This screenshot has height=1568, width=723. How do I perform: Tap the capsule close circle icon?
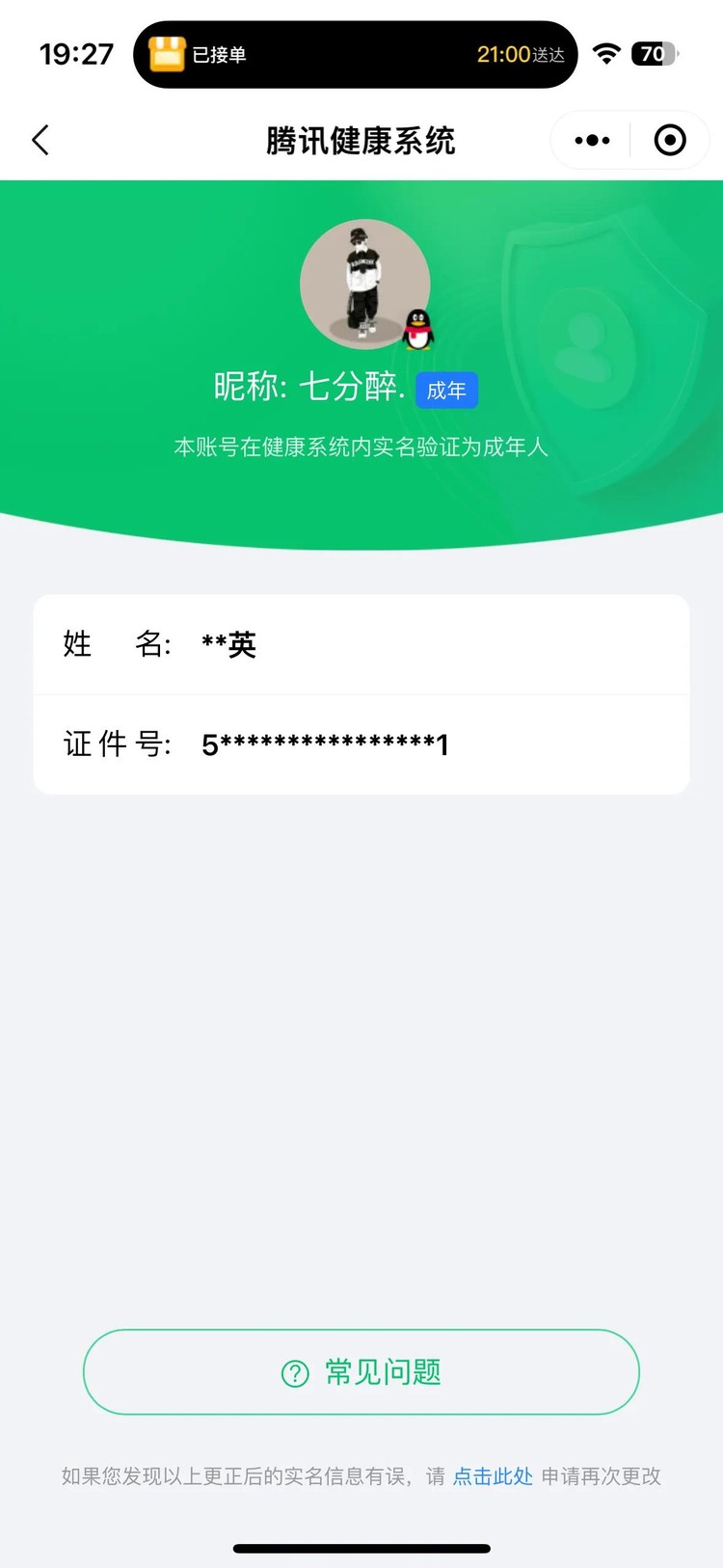(669, 140)
